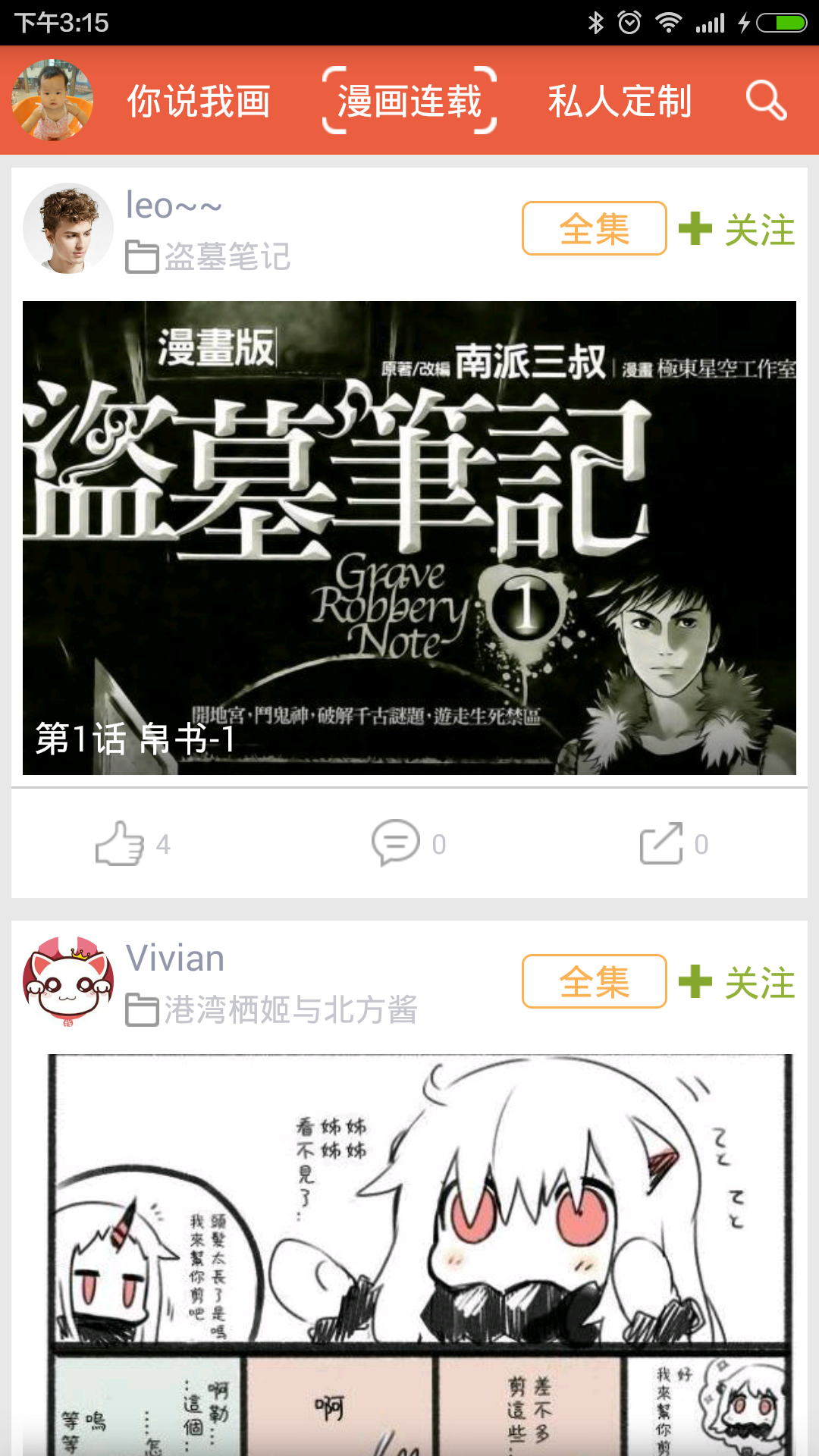Open the 港湾栖姬与北方酱 album folder link
The image size is (819, 1456).
pyautogui.click(x=273, y=1009)
